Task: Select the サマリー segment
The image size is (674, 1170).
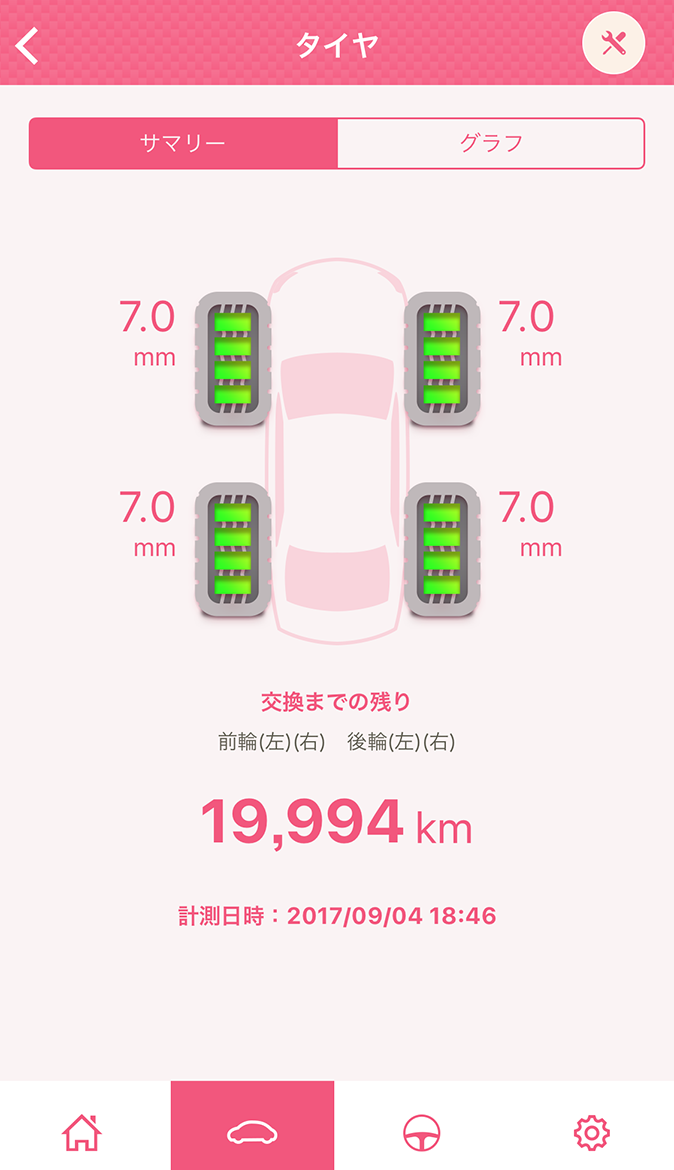Action: click(183, 143)
